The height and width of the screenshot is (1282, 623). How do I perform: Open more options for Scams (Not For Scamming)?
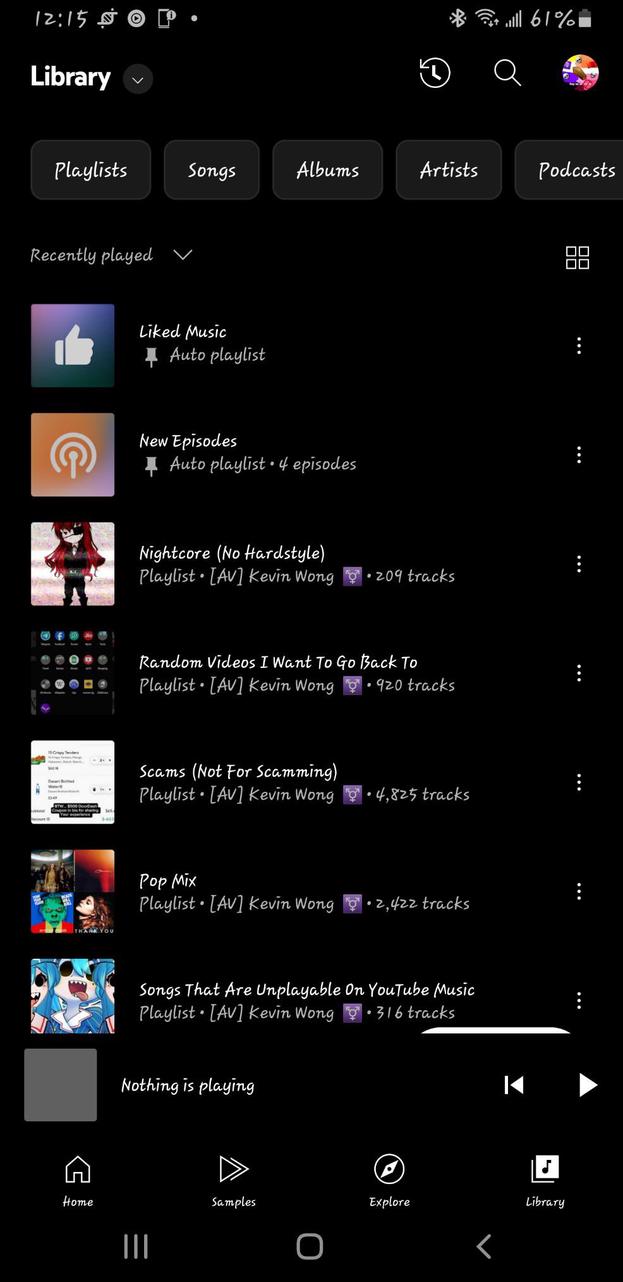pos(578,782)
